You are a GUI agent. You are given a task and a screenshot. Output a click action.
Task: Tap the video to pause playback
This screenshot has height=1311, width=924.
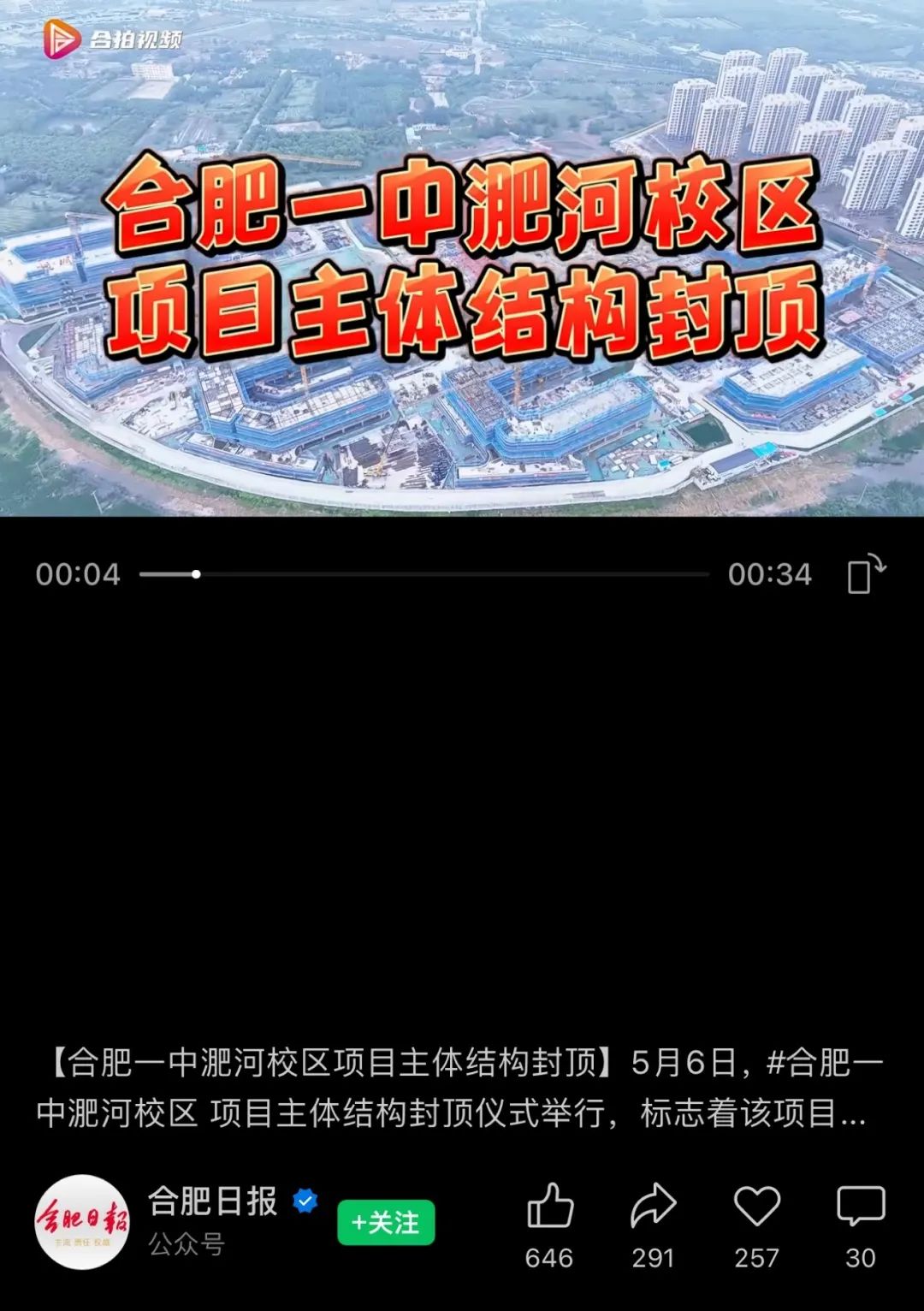point(462,257)
